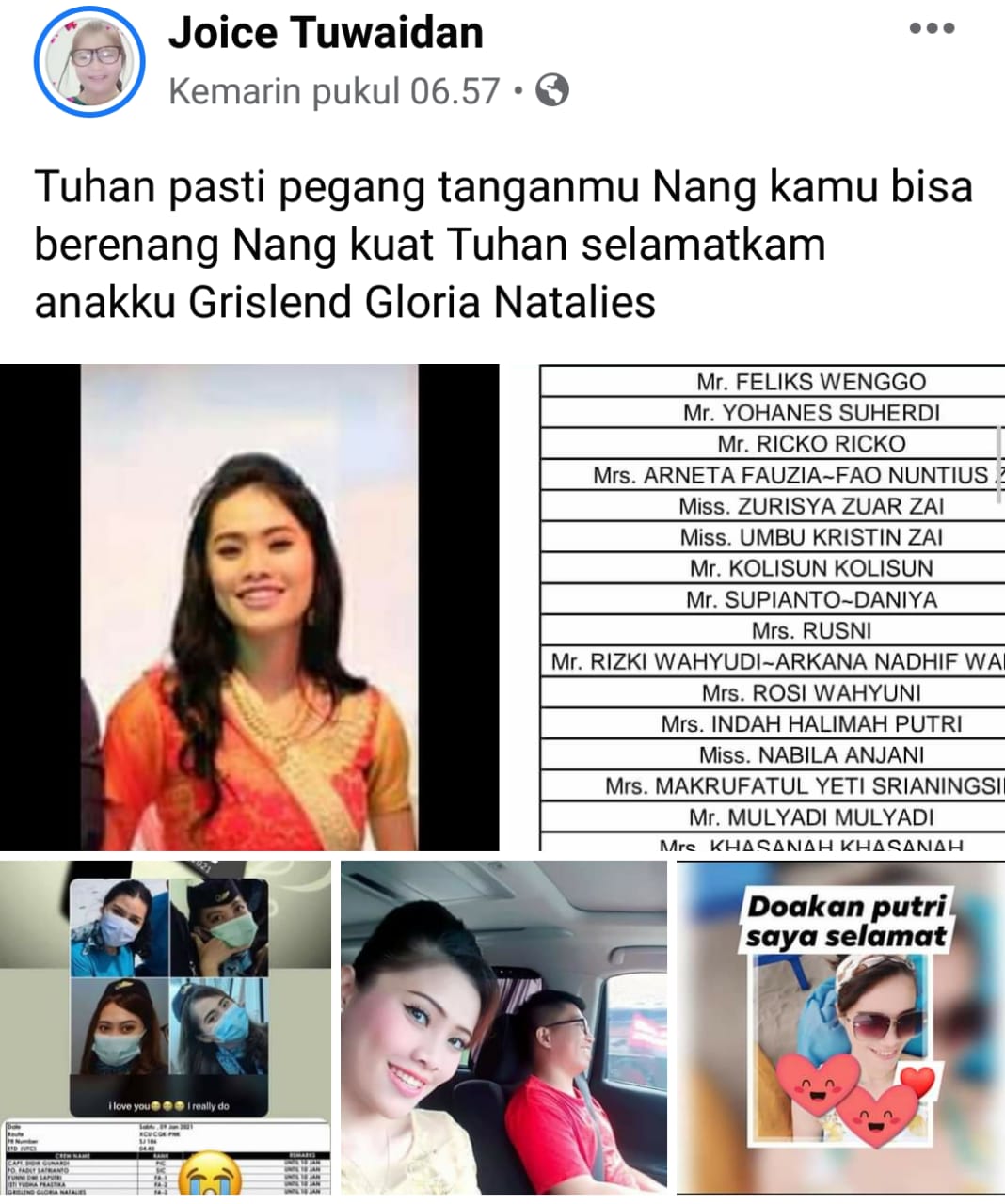Open the passenger name list image

[772, 608]
